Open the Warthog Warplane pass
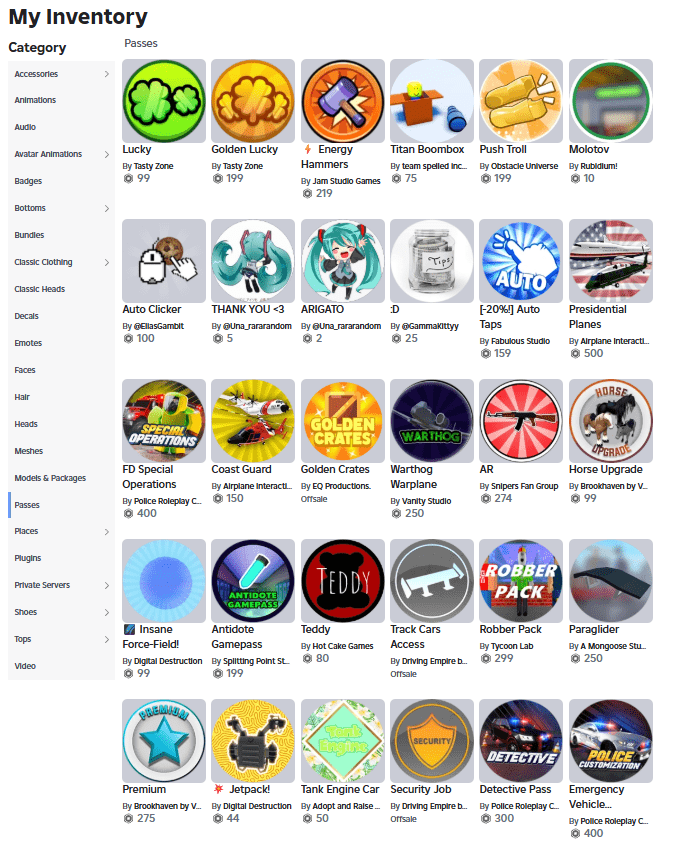 (432, 421)
